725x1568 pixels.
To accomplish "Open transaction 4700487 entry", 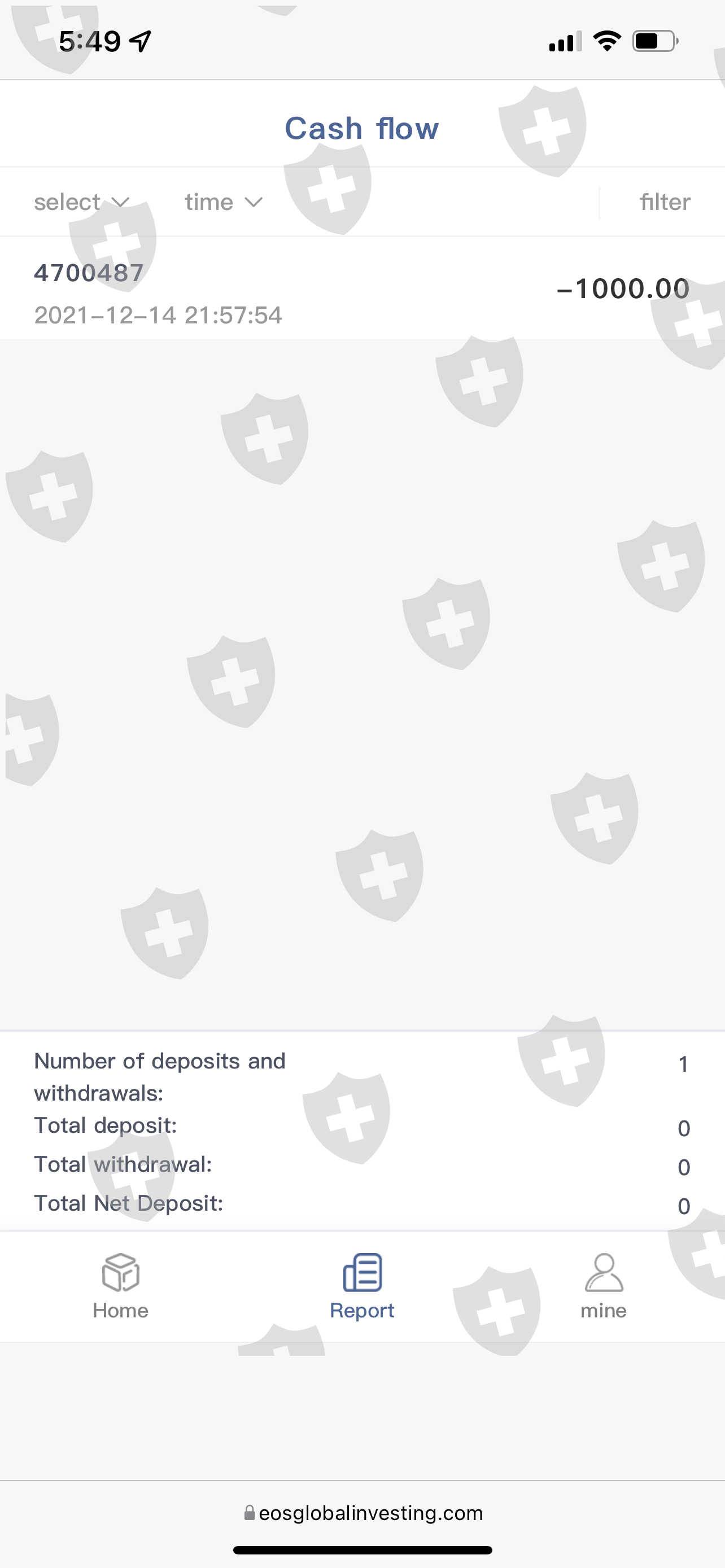I will pos(362,289).
